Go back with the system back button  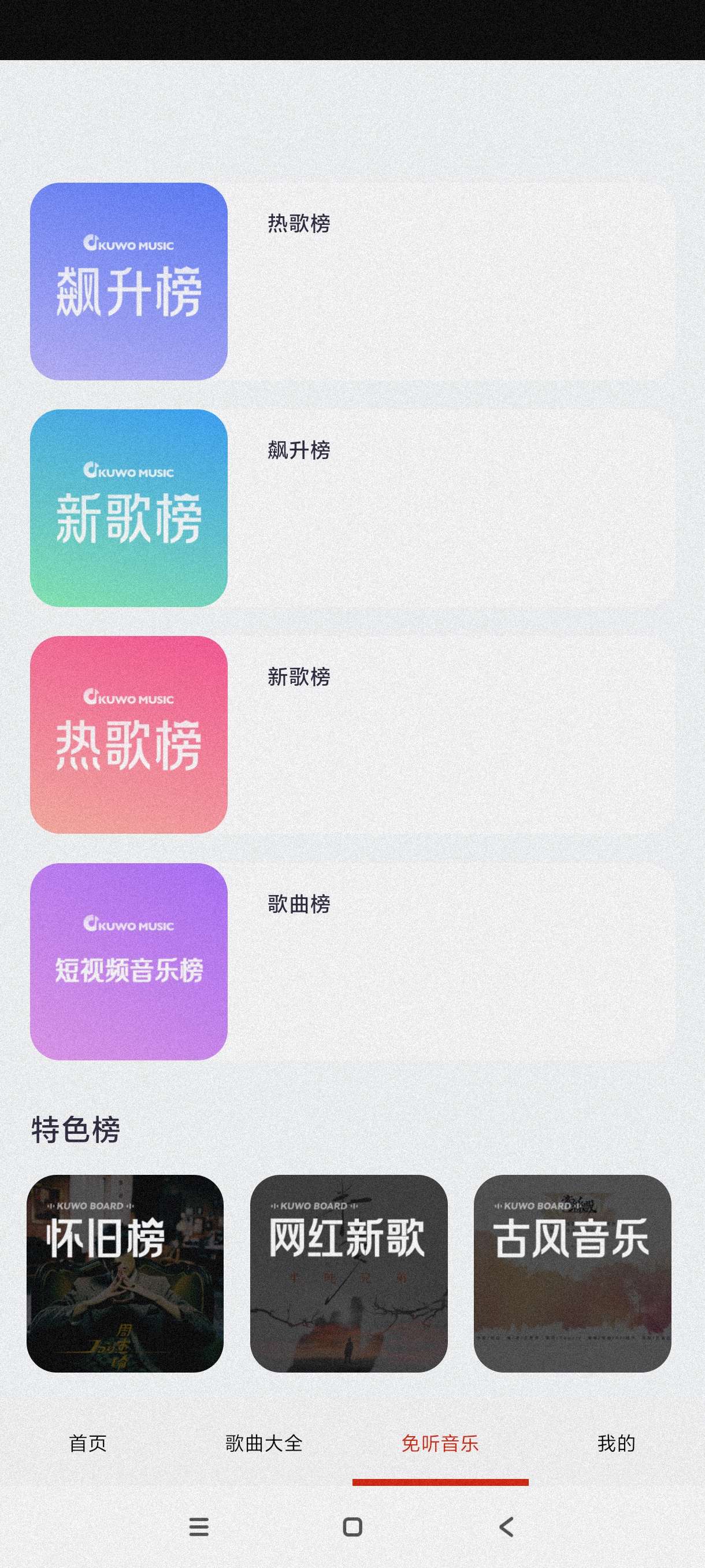point(506,1526)
